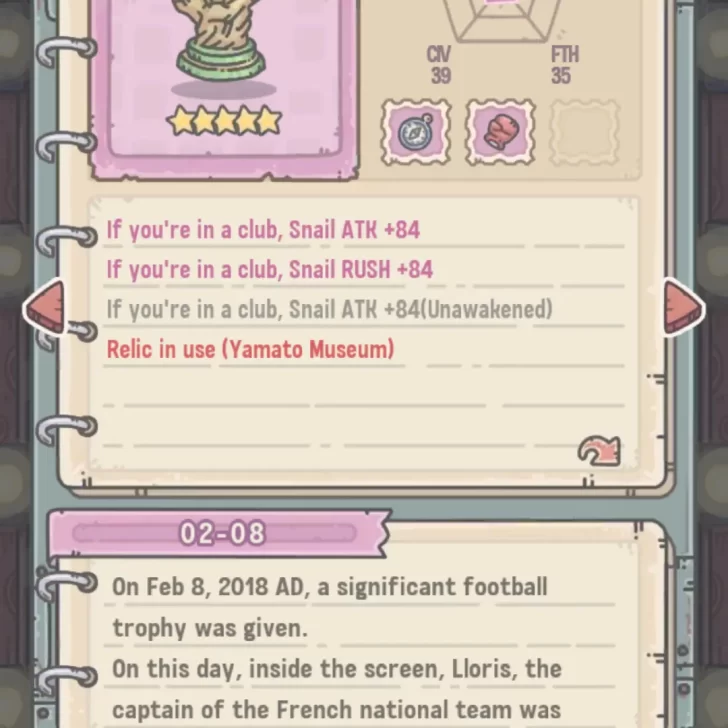Tap the share arrow in the effects panel

point(599,451)
